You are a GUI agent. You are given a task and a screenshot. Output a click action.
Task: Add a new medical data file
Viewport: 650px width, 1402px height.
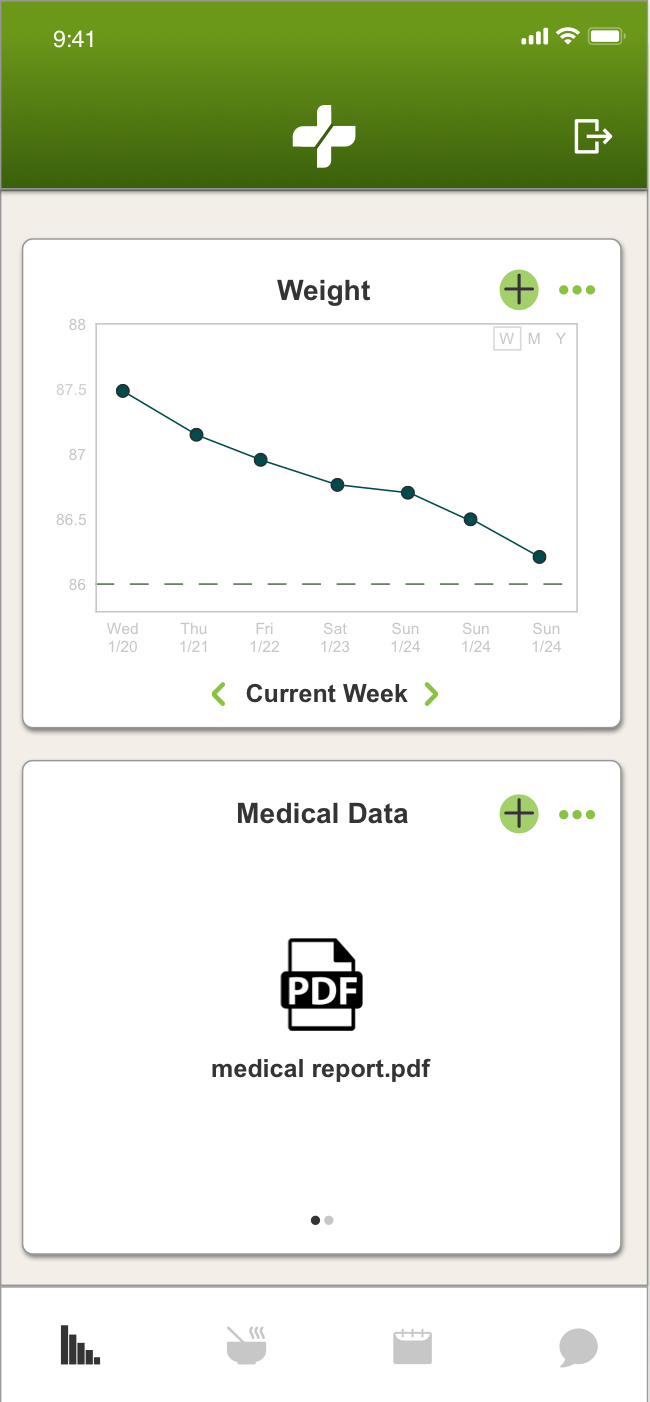pyautogui.click(x=518, y=814)
